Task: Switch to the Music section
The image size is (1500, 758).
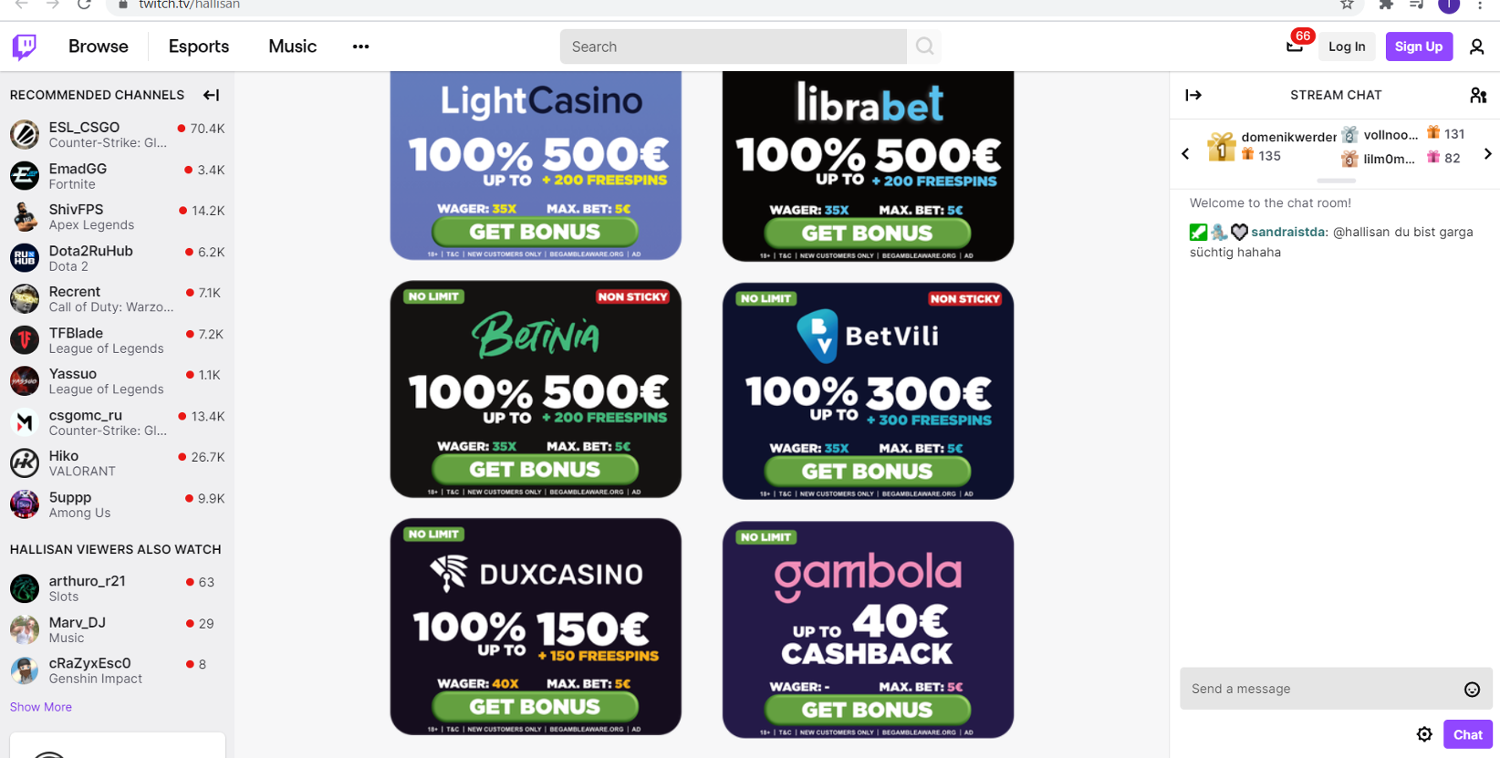Action: pos(292,46)
